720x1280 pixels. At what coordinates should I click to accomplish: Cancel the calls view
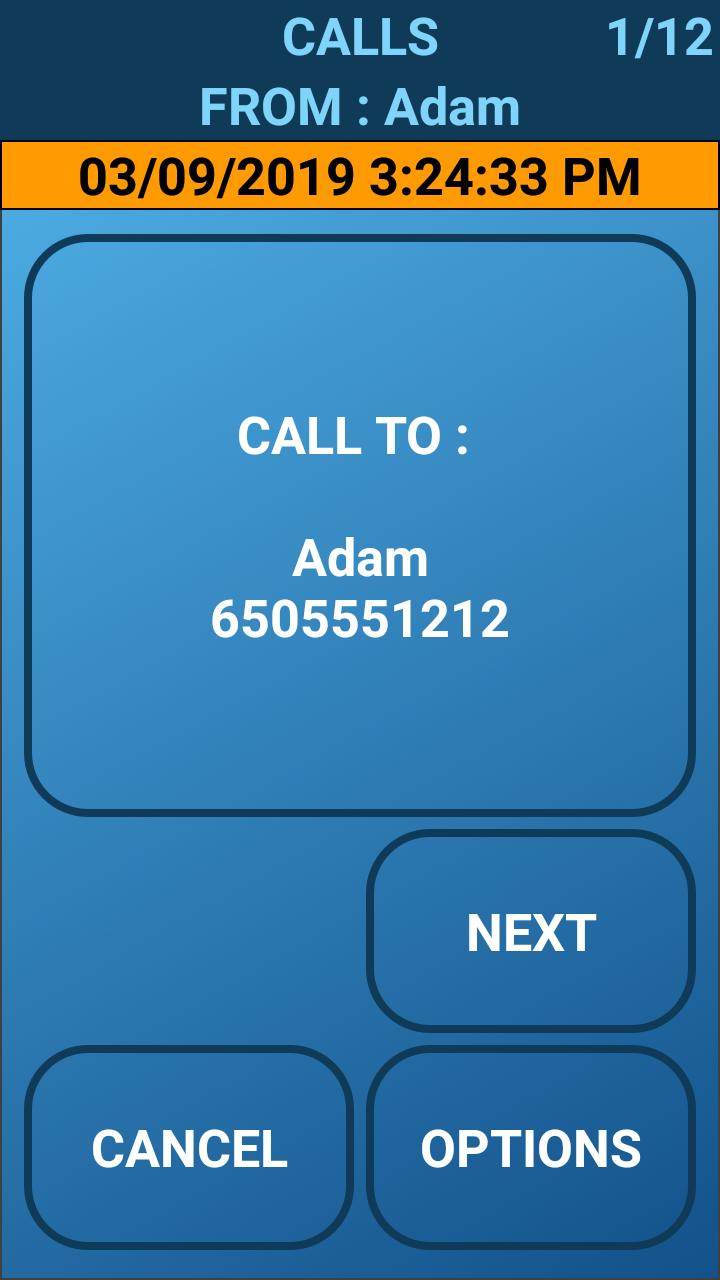tap(189, 1147)
